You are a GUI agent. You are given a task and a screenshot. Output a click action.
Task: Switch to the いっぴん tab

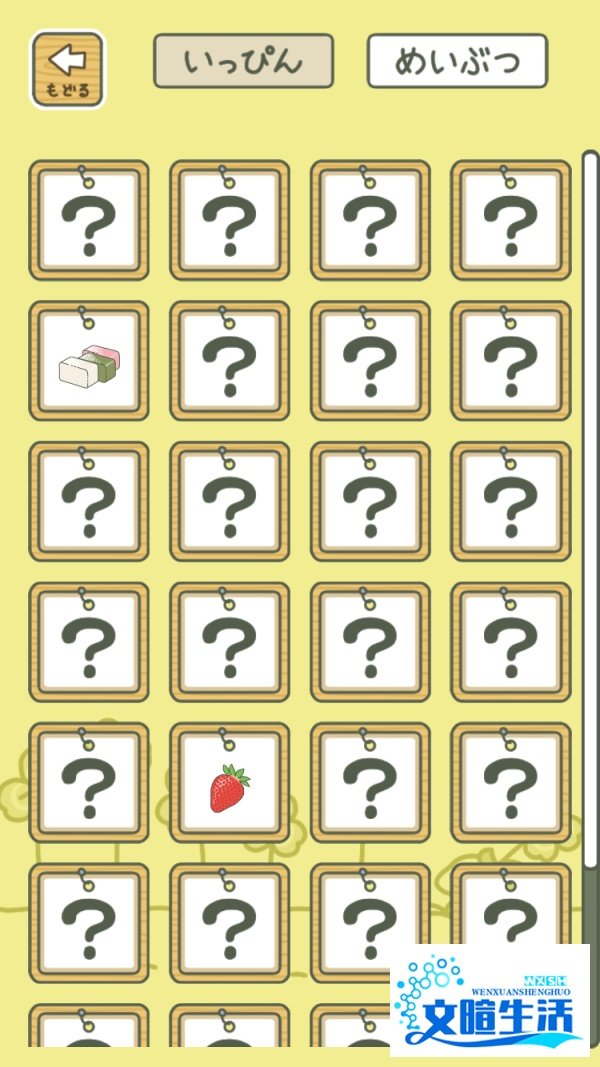(244, 61)
